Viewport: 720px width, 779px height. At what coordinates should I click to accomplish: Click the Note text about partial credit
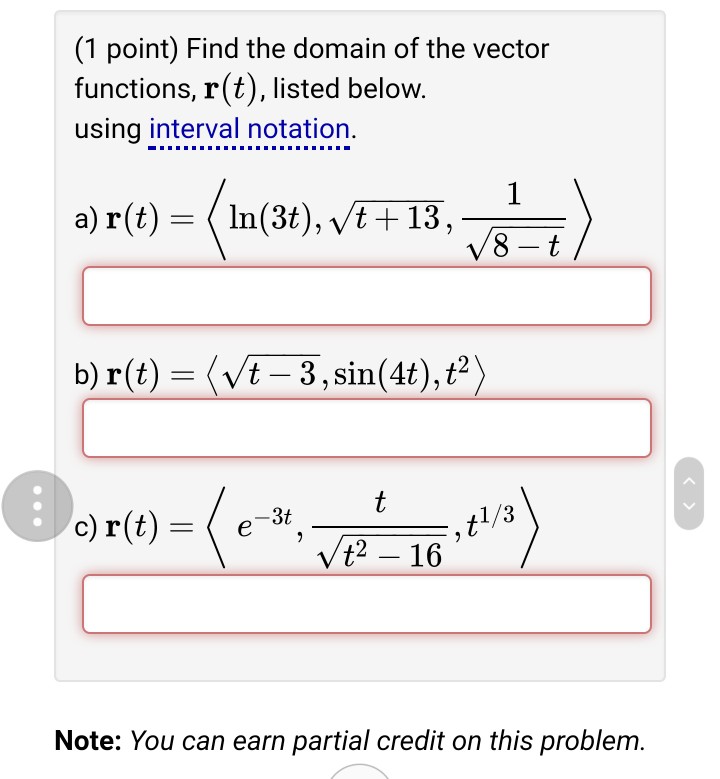click(350, 741)
